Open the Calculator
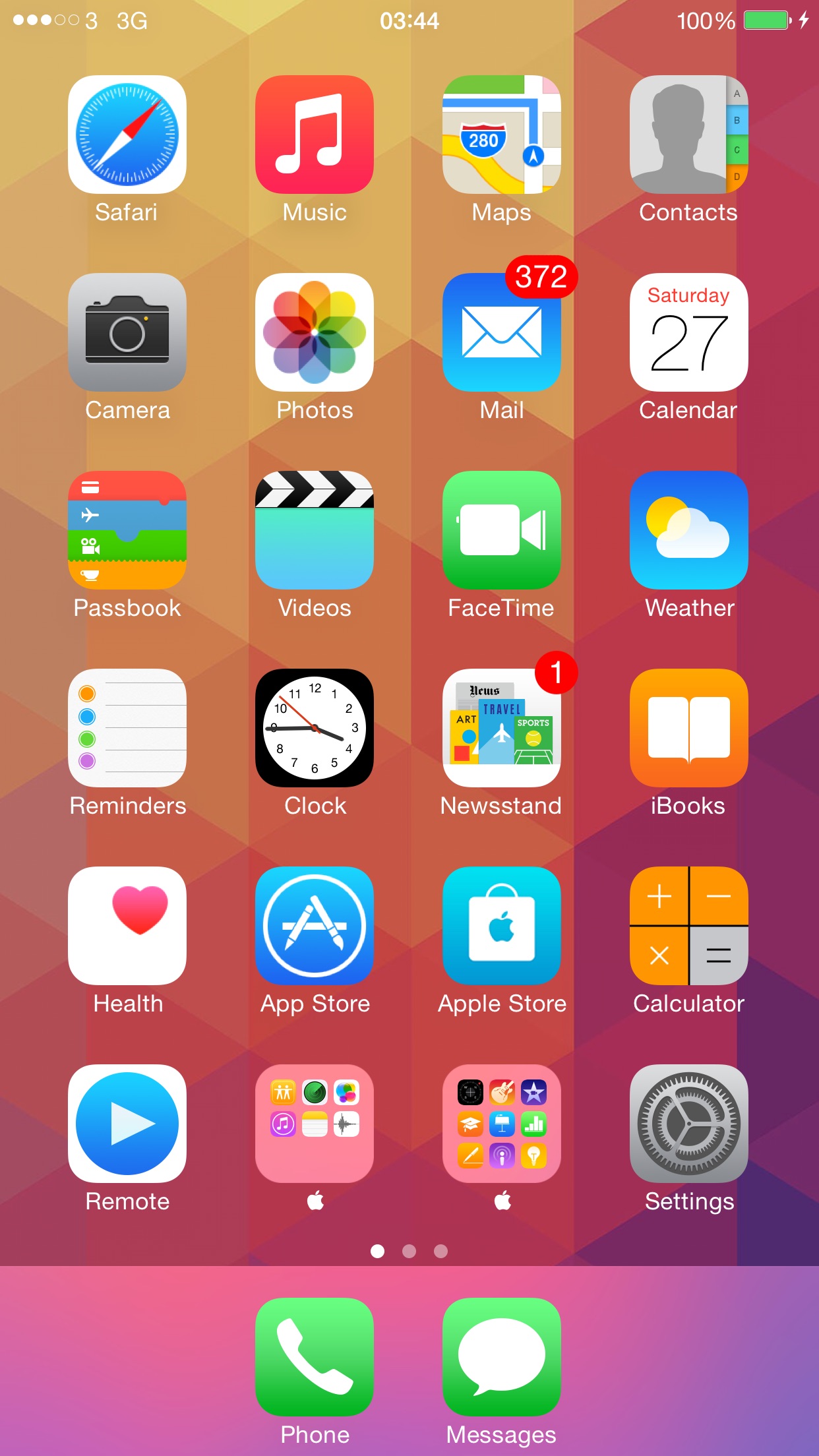The width and height of the screenshot is (819, 1456). [x=688, y=926]
